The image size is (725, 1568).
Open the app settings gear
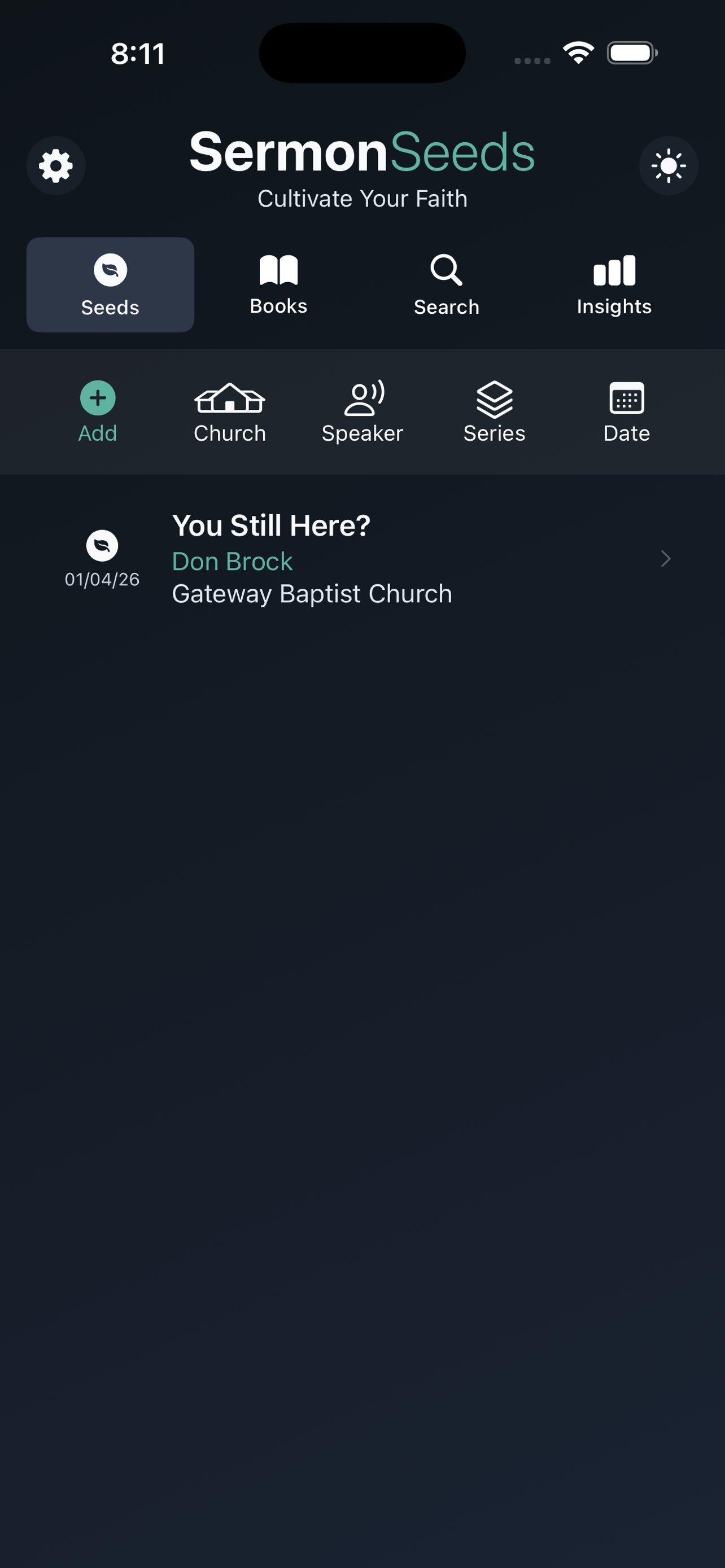click(55, 165)
